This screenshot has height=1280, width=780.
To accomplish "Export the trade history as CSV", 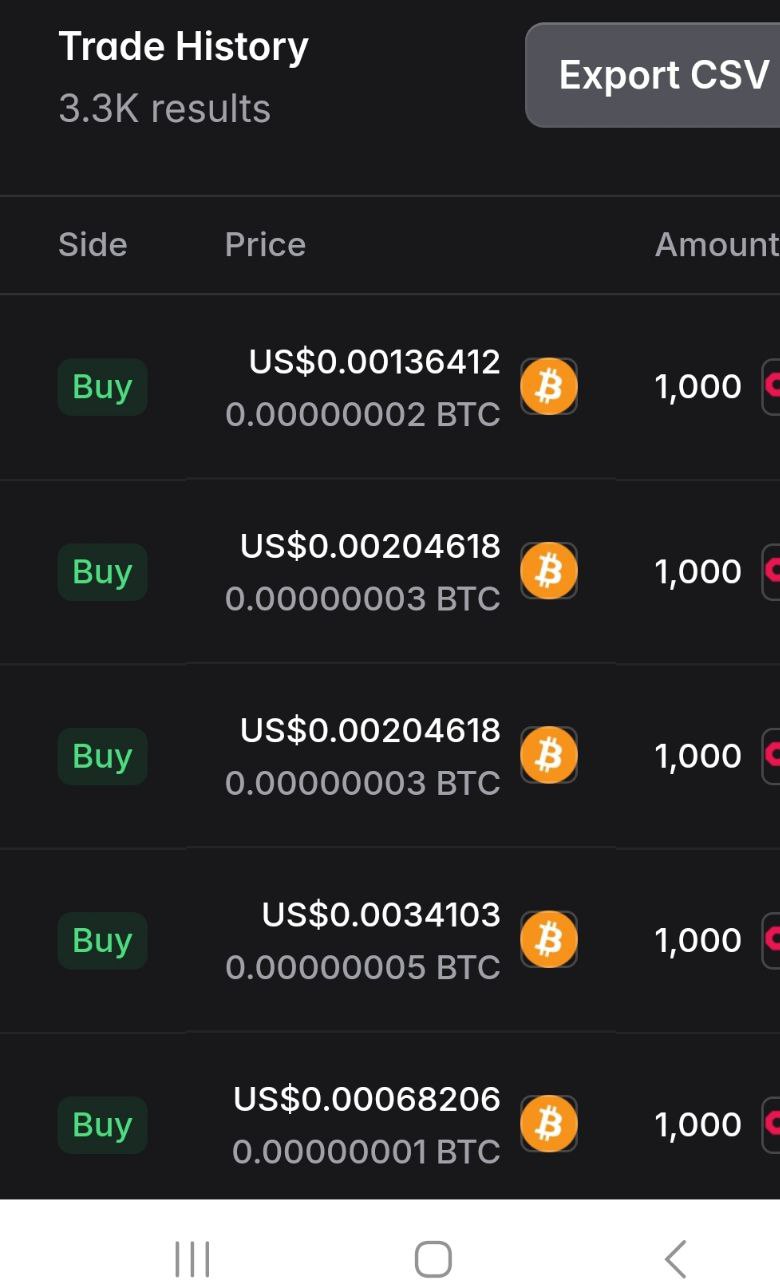I will [x=654, y=75].
